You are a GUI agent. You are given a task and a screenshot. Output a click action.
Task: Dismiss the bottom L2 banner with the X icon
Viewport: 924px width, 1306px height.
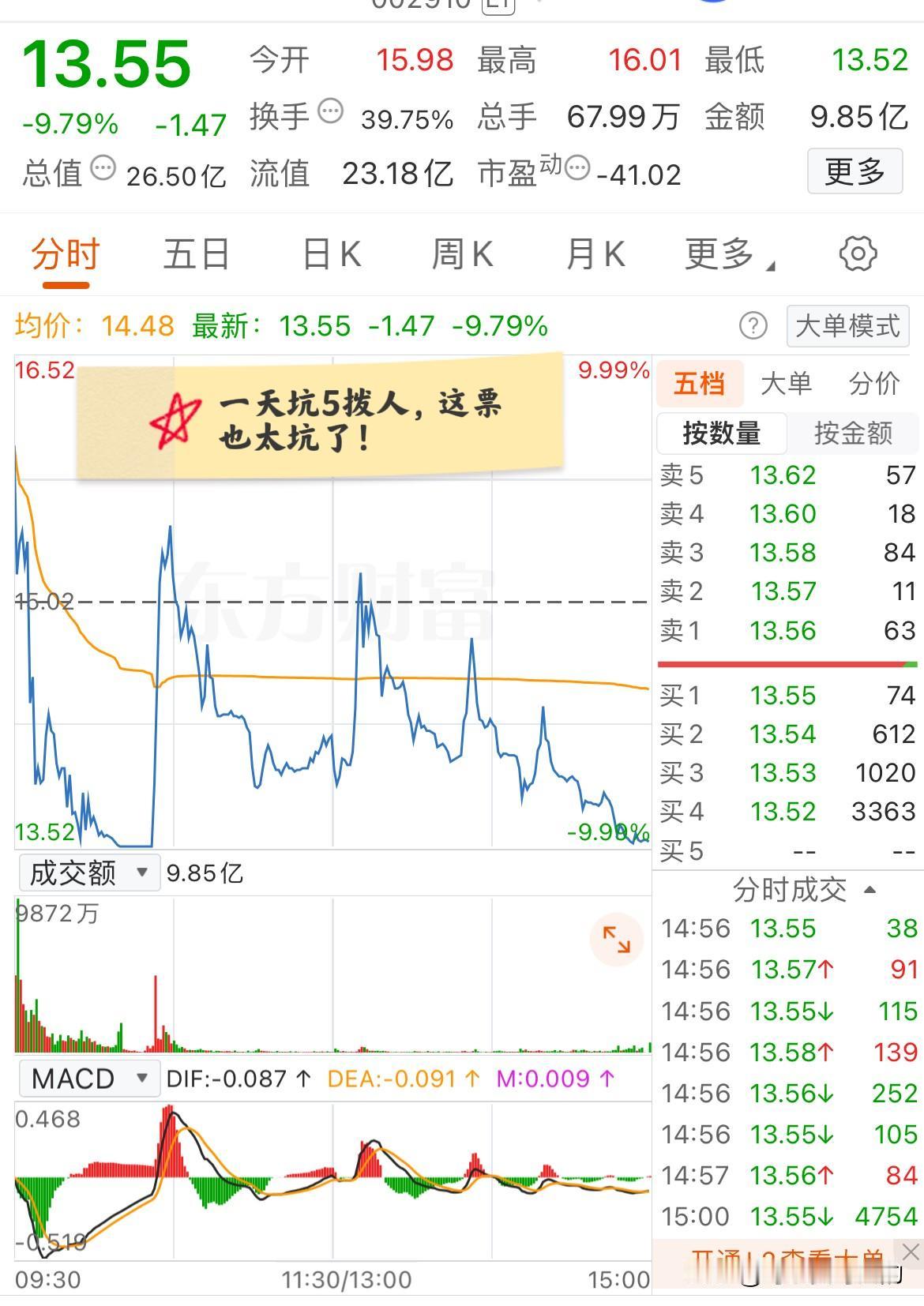[908, 1252]
